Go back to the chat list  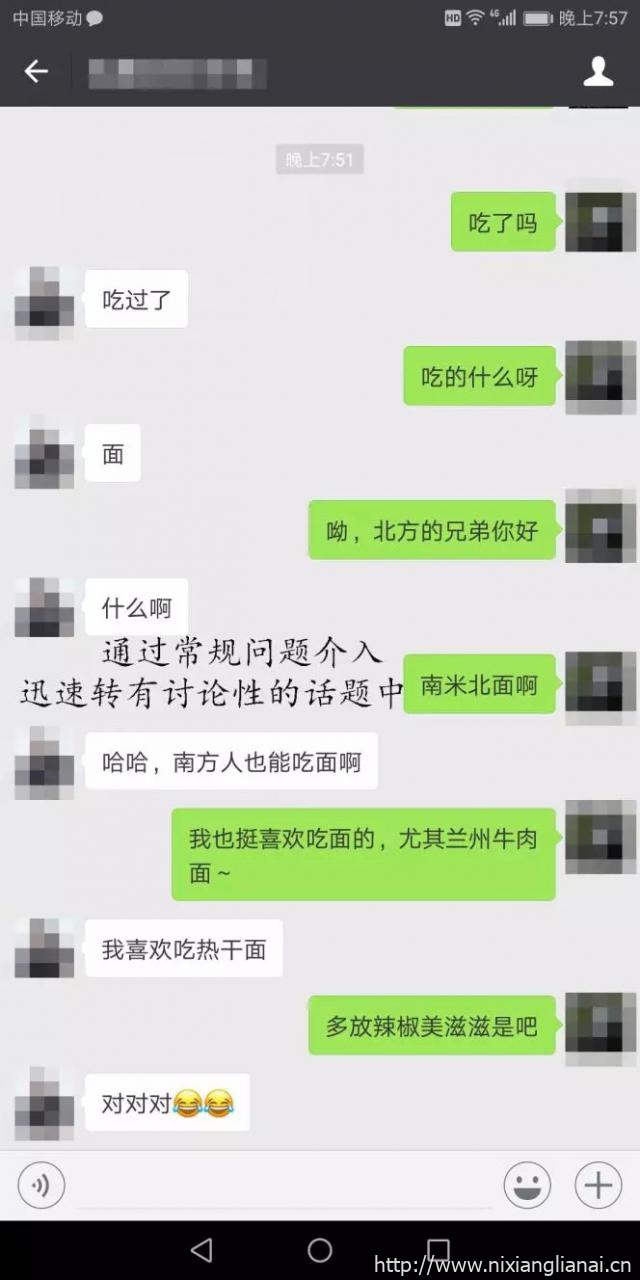click(36, 71)
